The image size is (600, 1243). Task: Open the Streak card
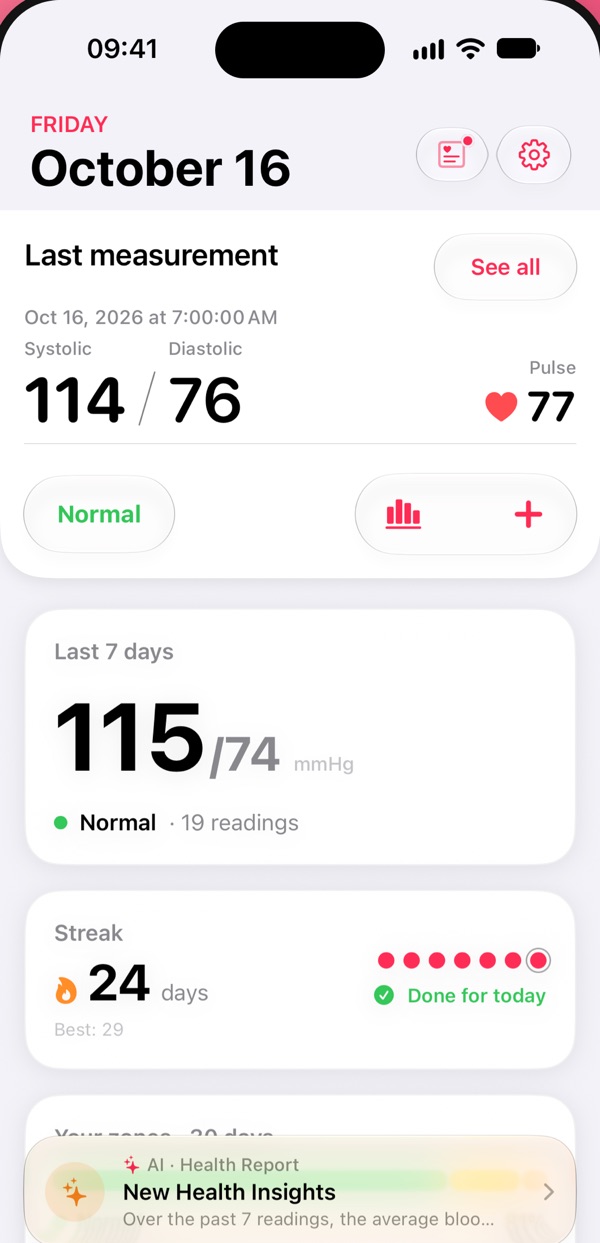pos(300,979)
